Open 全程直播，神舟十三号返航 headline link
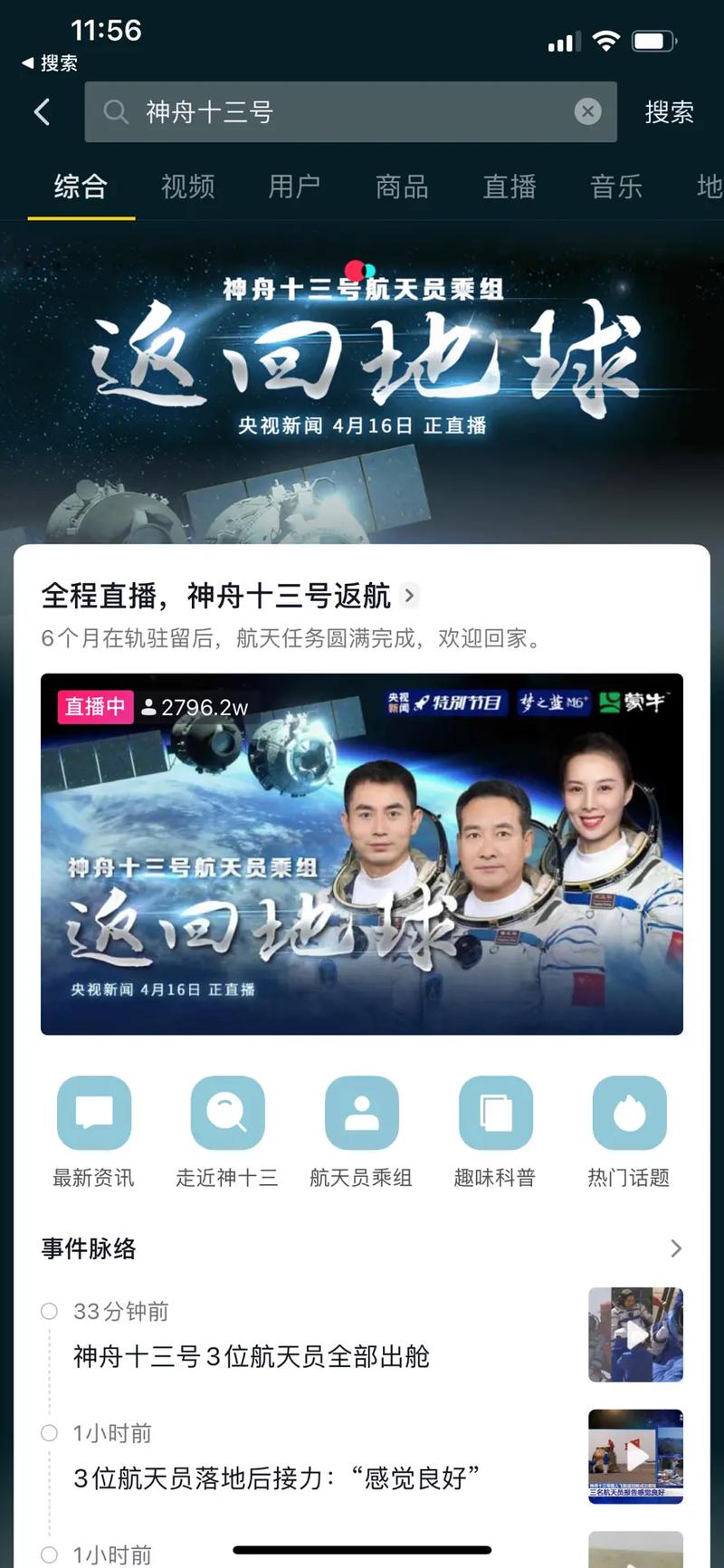Image resolution: width=724 pixels, height=1568 pixels. coord(228,596)
